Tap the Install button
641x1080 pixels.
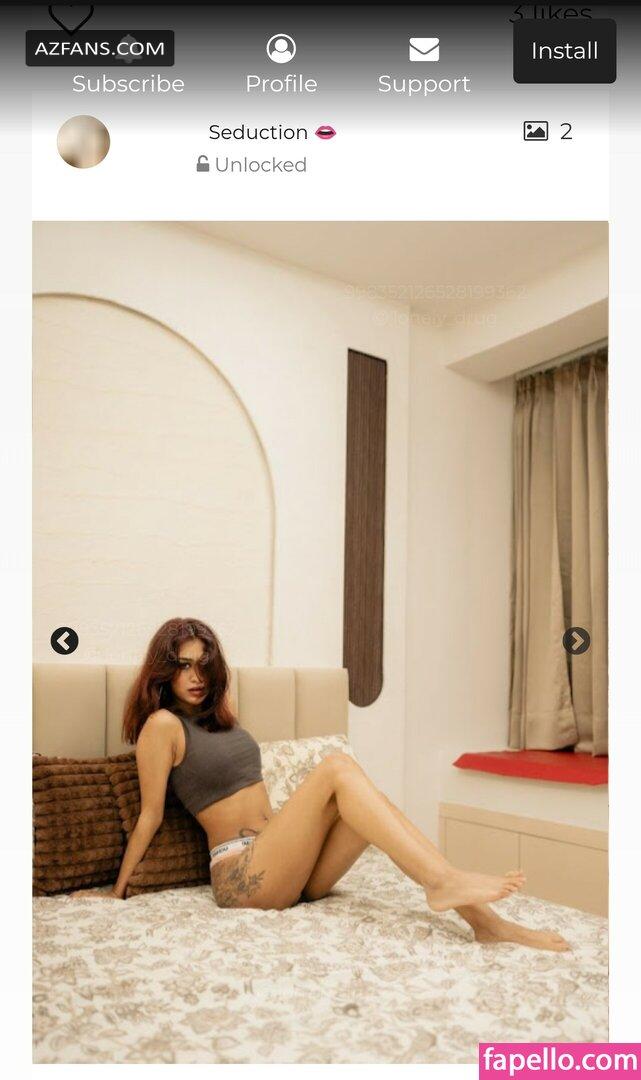tap(564, 51)
